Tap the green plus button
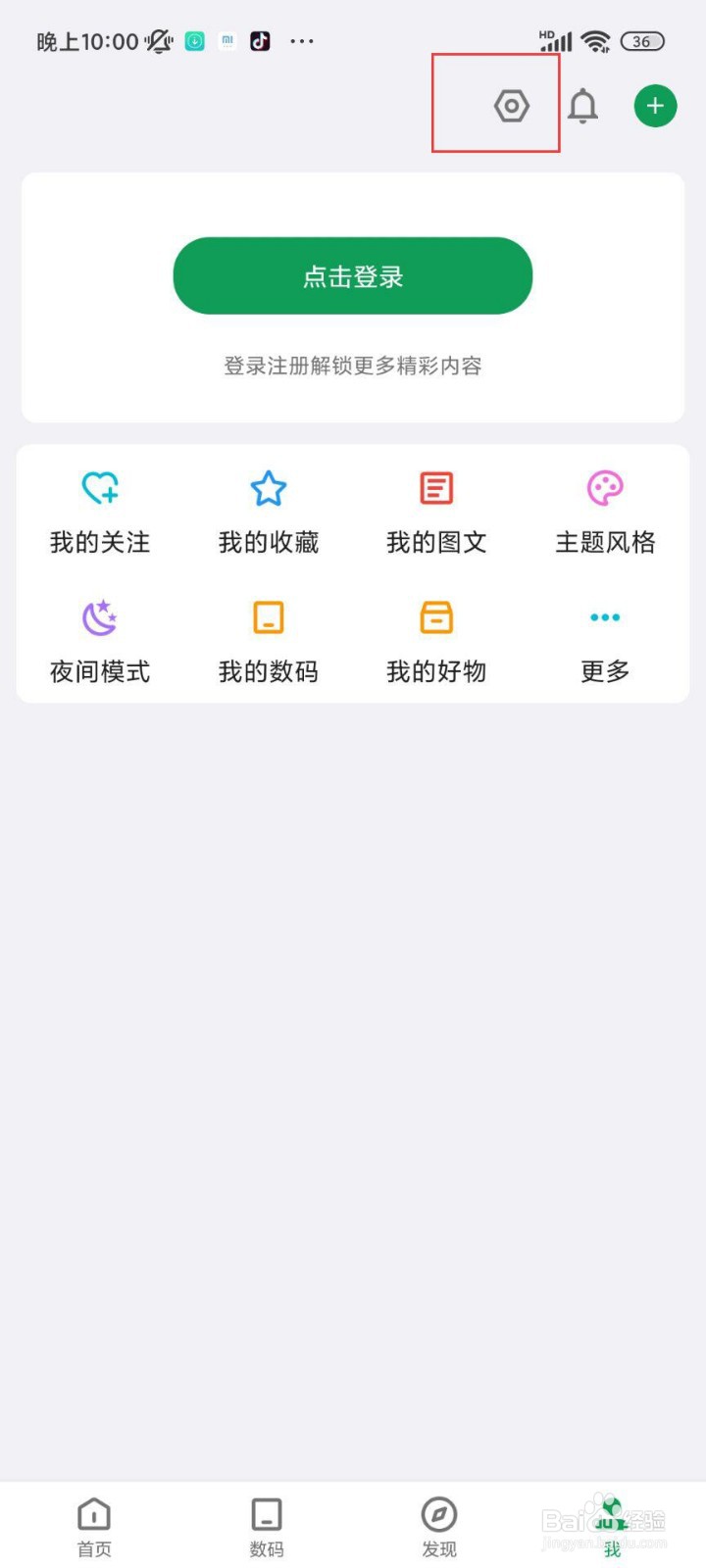Screen dimensions: 706x1568 [x=655, y=106]
